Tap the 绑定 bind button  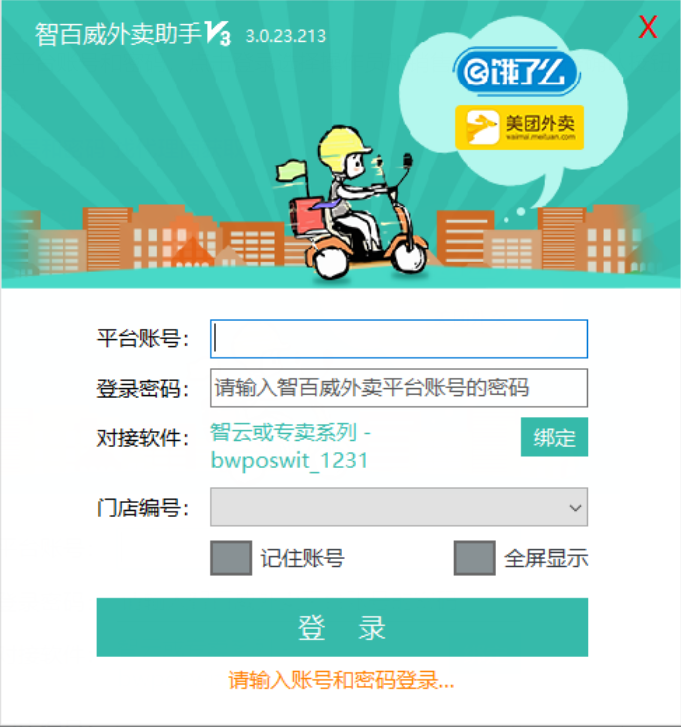[554, 438]
